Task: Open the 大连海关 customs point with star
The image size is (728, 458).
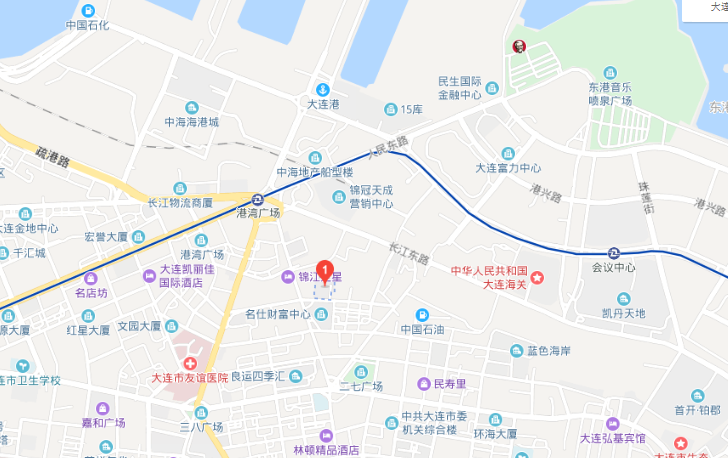Action: [x=537, y=277]
